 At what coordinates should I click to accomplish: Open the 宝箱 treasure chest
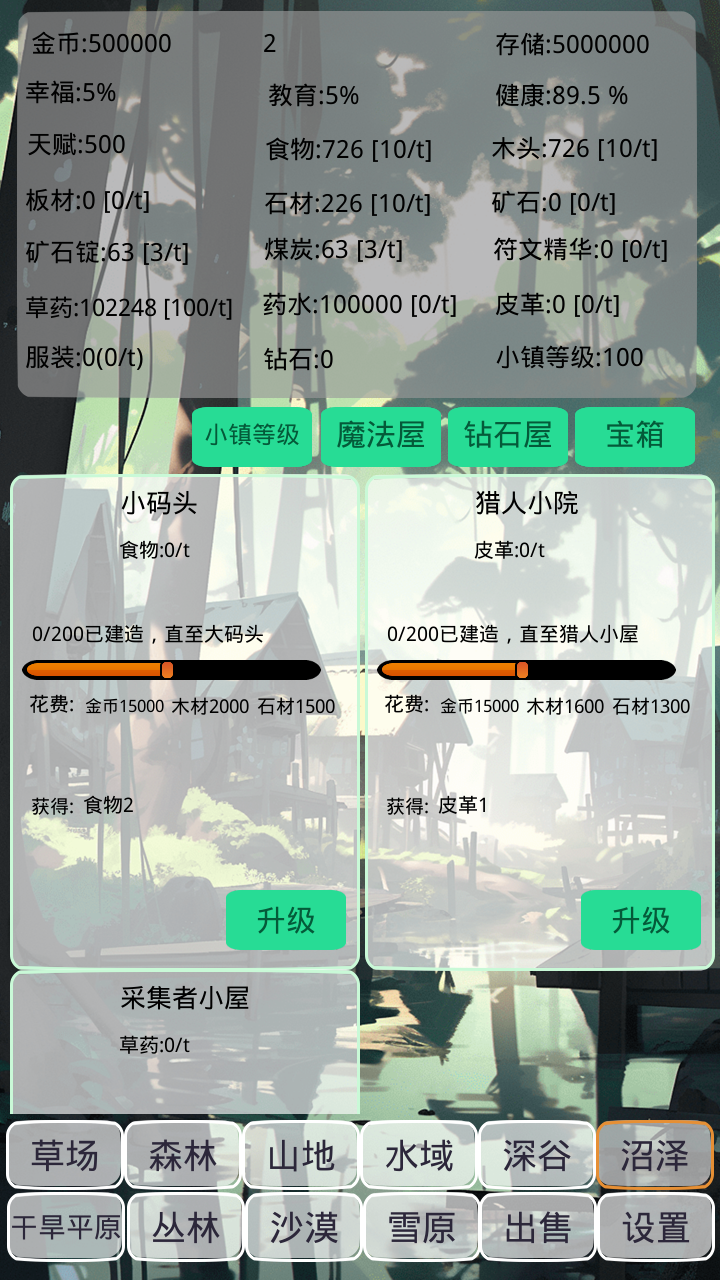(x=634, y=436)
